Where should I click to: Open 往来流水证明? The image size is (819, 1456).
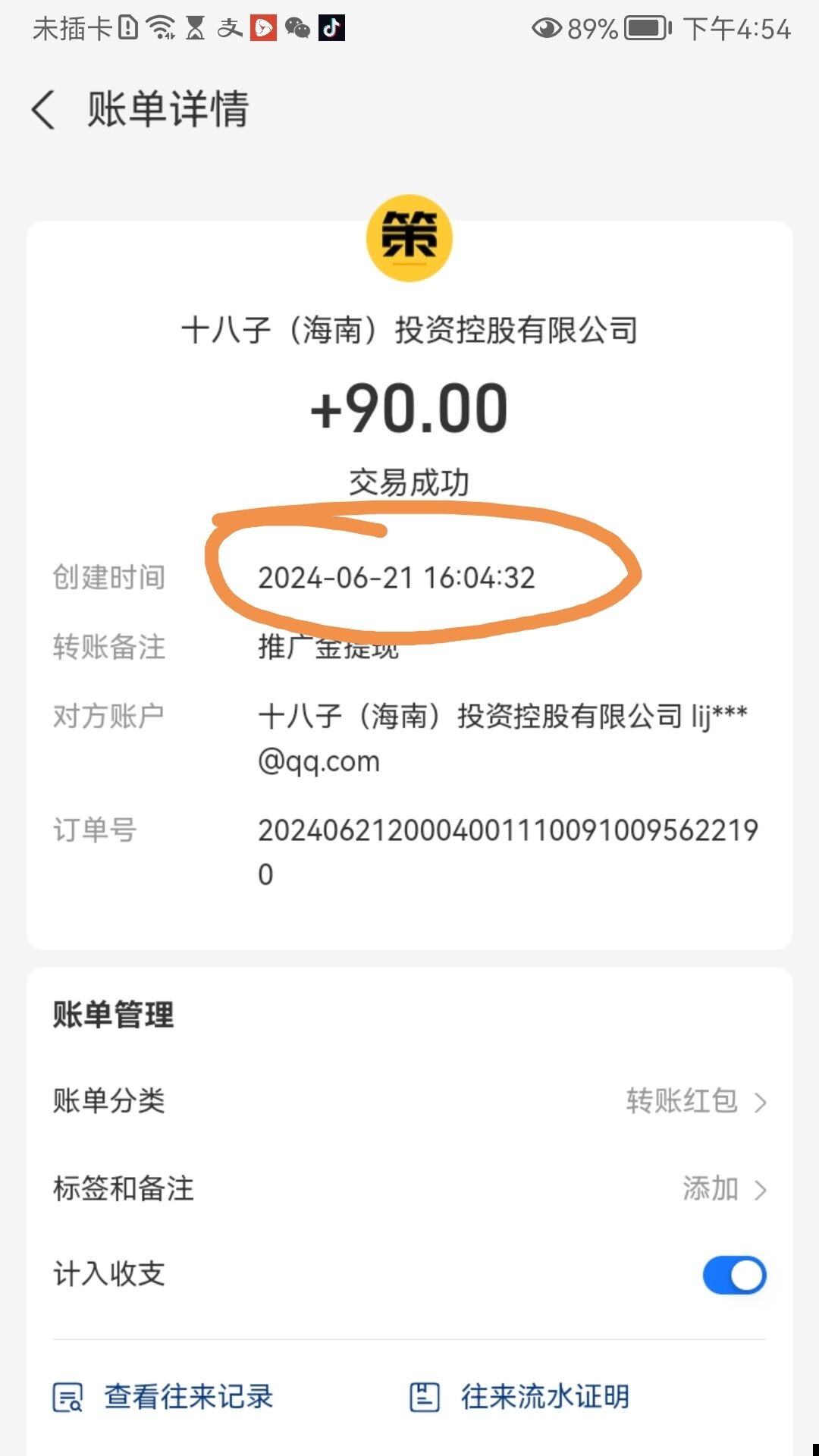click(519, 1397)
